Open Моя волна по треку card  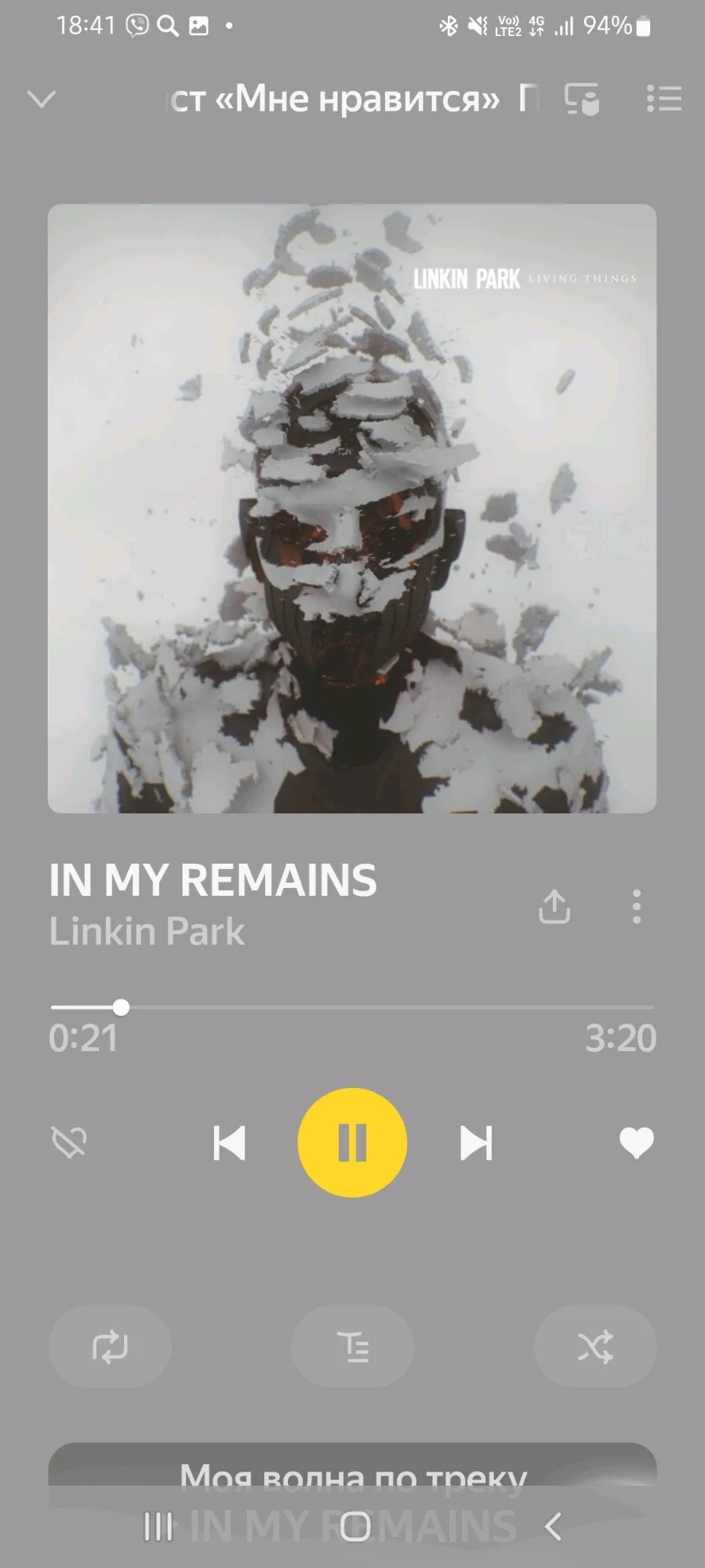pyautogui.click(x=352, y=1475)
